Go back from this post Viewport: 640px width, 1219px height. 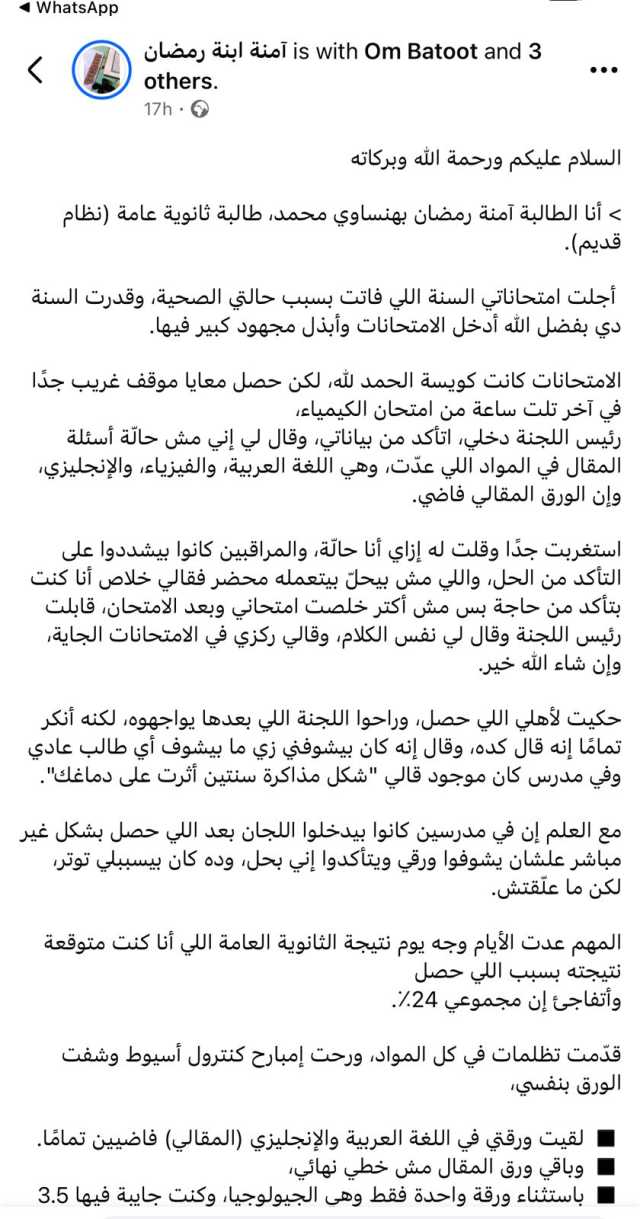click(35, 70)
